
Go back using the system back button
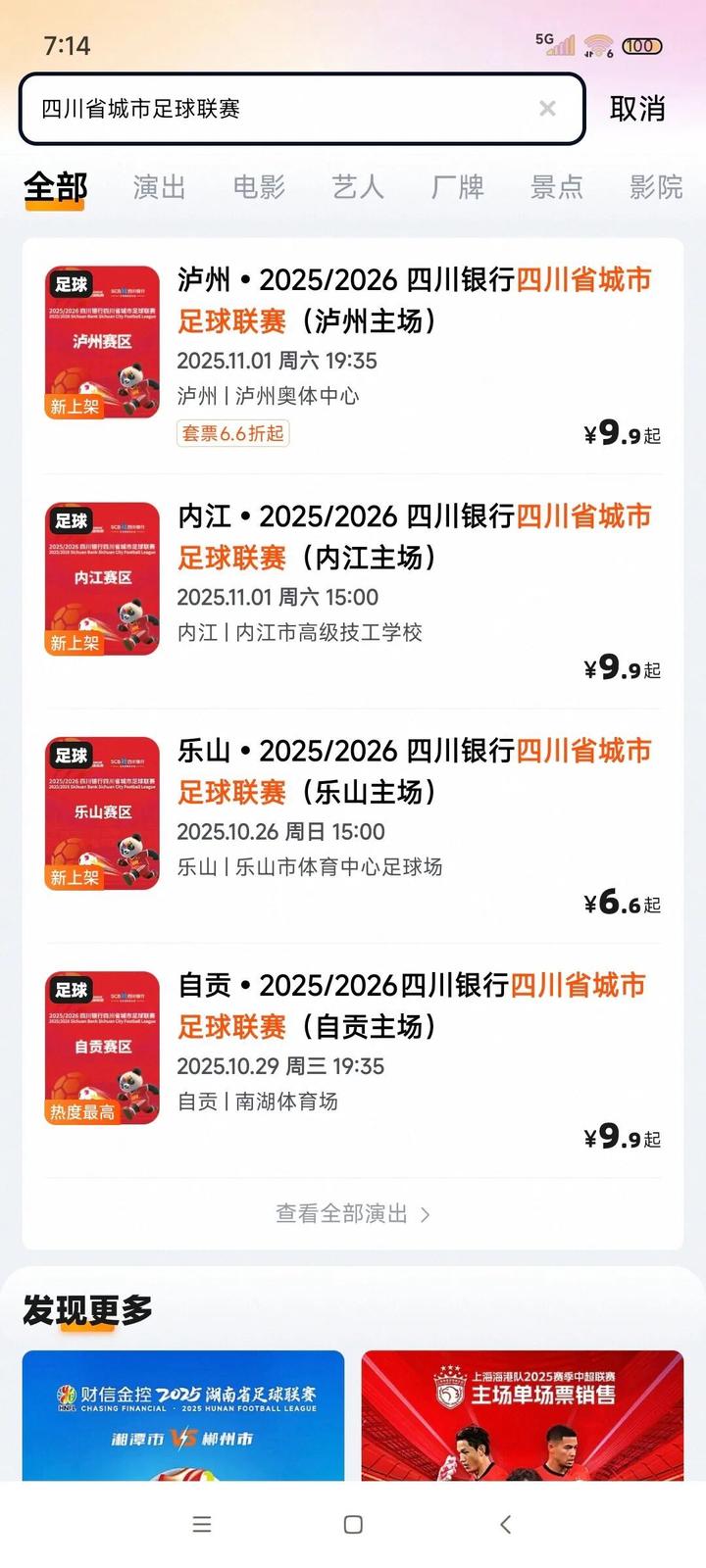pos(505,1524)
